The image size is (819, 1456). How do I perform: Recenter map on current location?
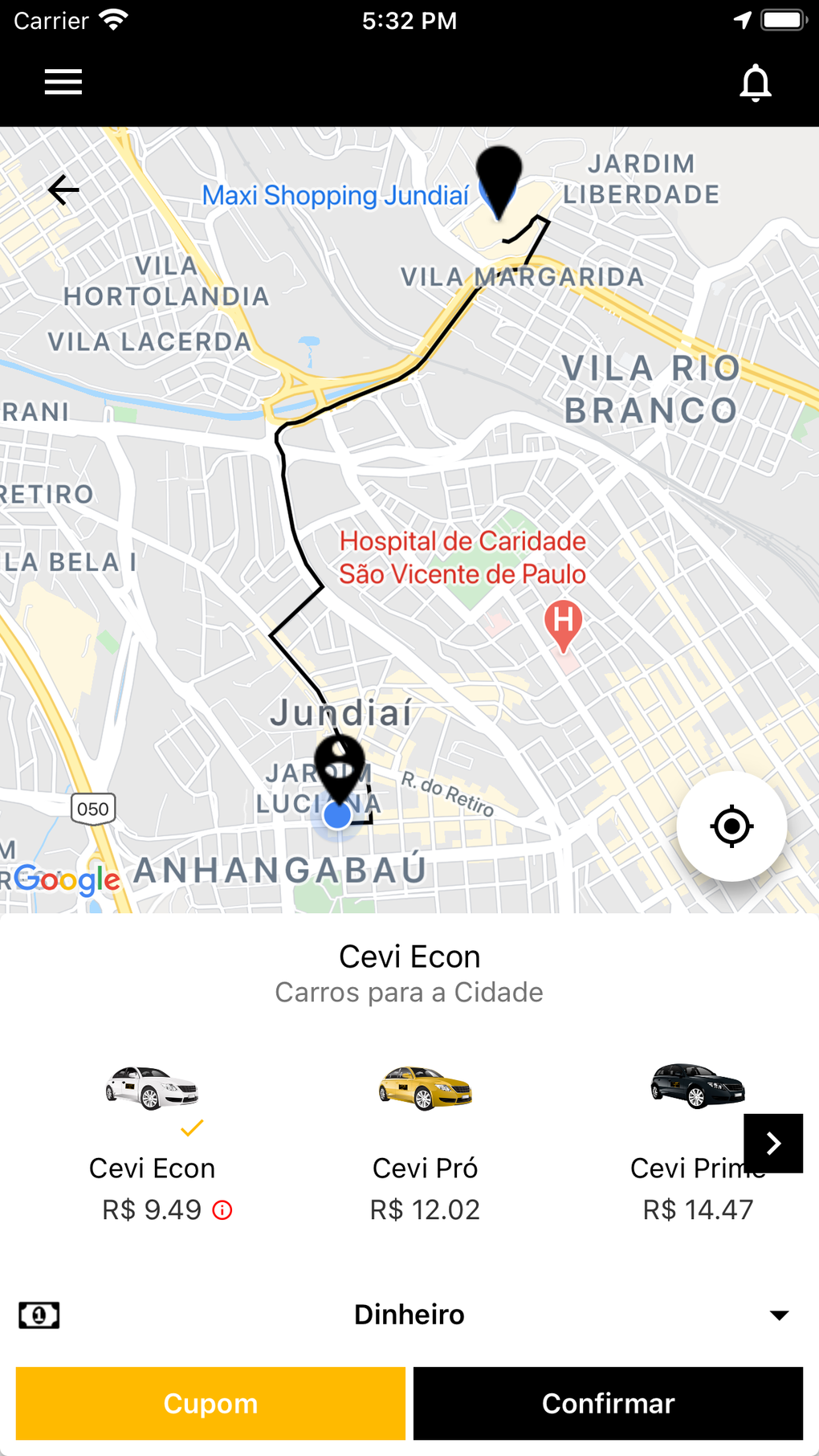coord(731,826)
